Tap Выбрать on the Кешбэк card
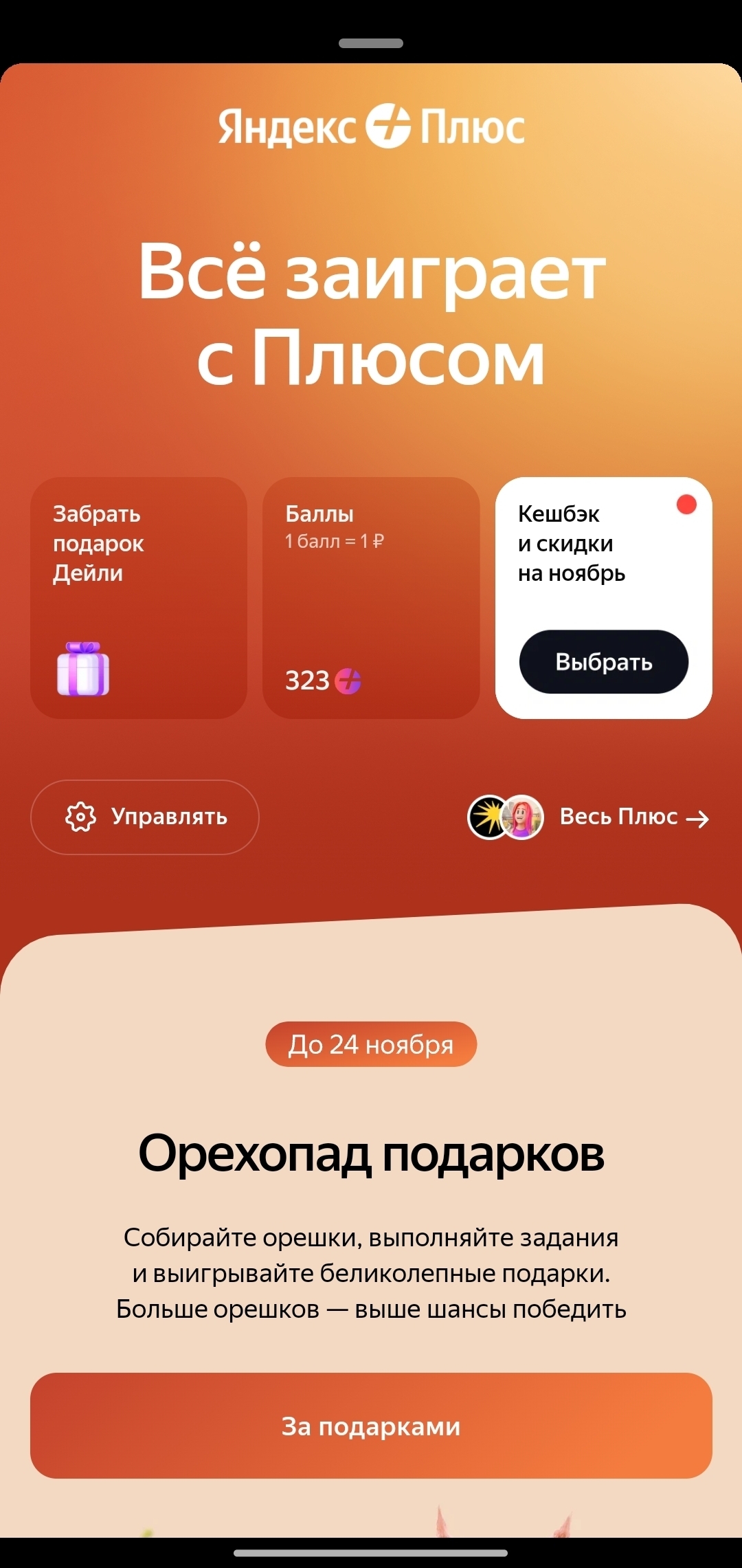Image resolution: width=742 pixels, height=1568 pixels. click(603, 662)
